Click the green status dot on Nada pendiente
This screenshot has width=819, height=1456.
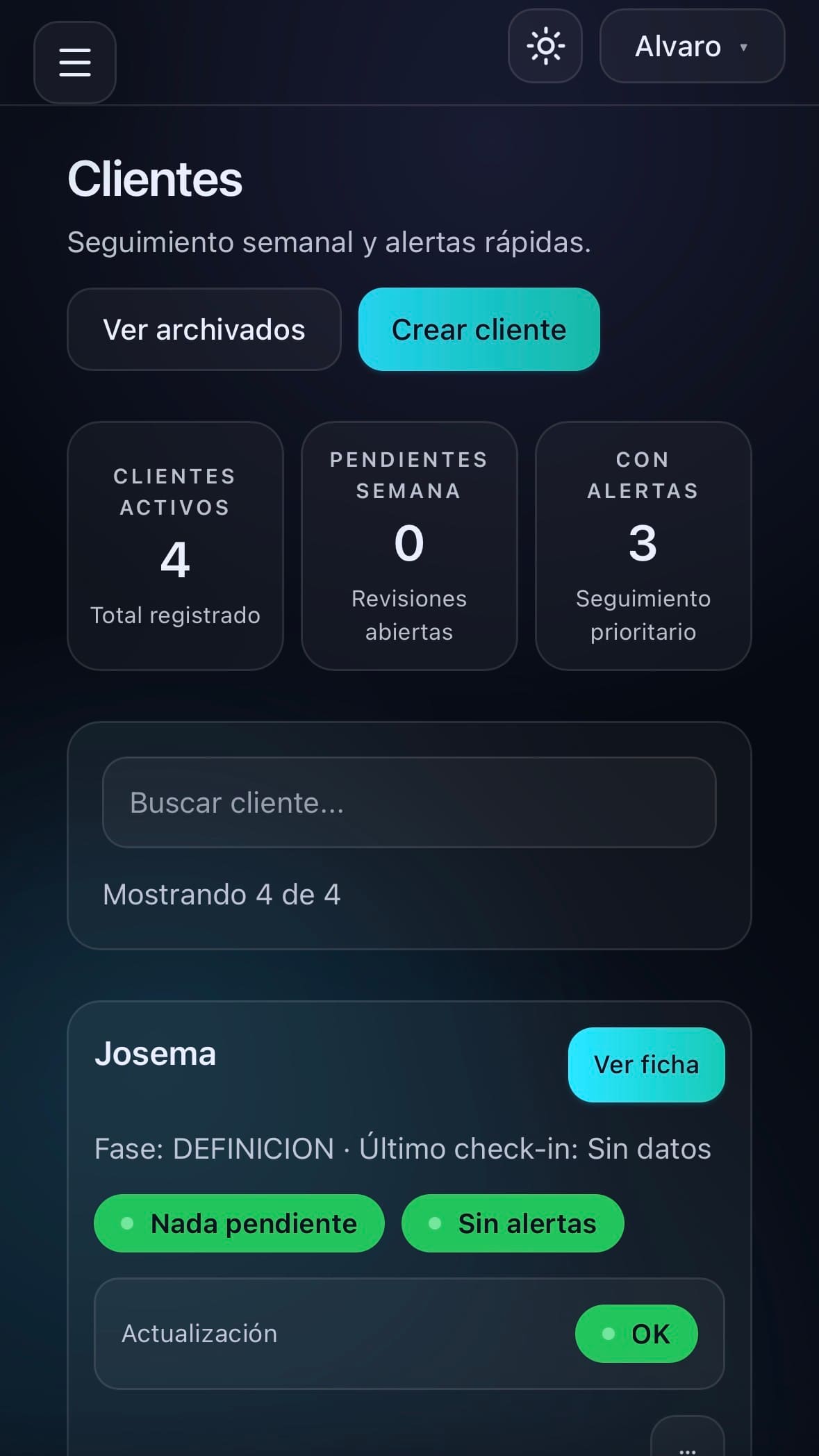click(127, 1223)
